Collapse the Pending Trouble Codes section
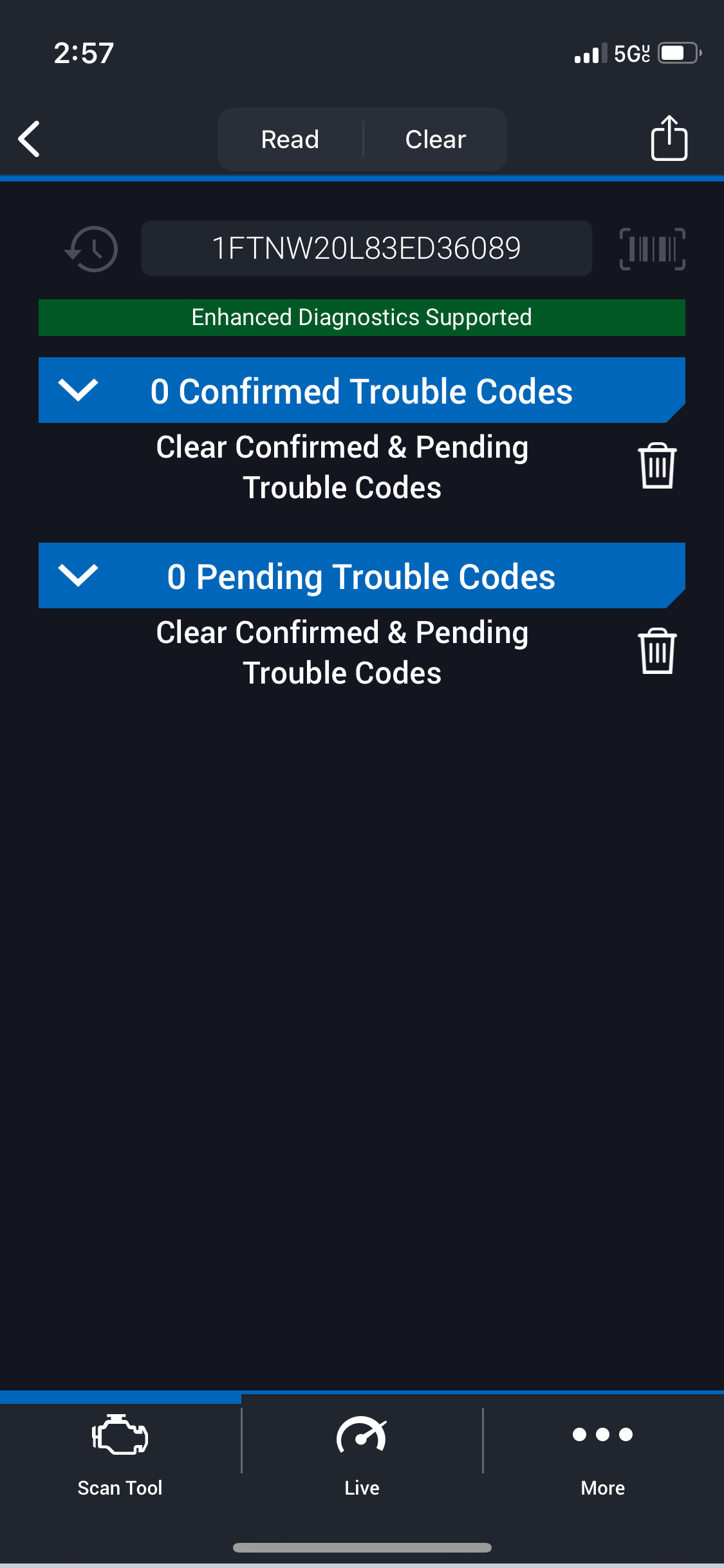The width and height of the screenshot is (724, 1568). point(78,575)
